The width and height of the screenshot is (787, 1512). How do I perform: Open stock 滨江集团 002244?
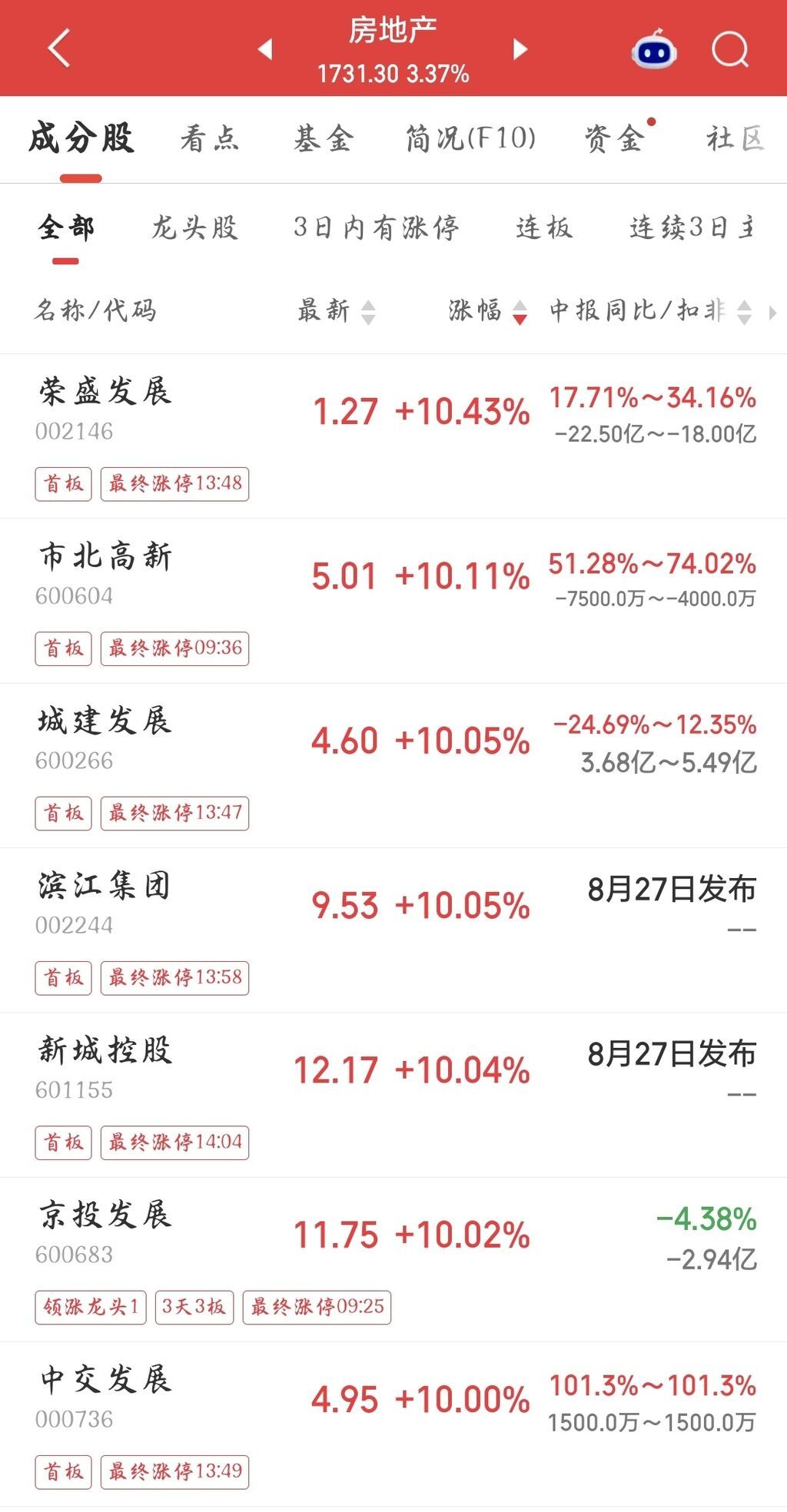click(x=393, y=930)
